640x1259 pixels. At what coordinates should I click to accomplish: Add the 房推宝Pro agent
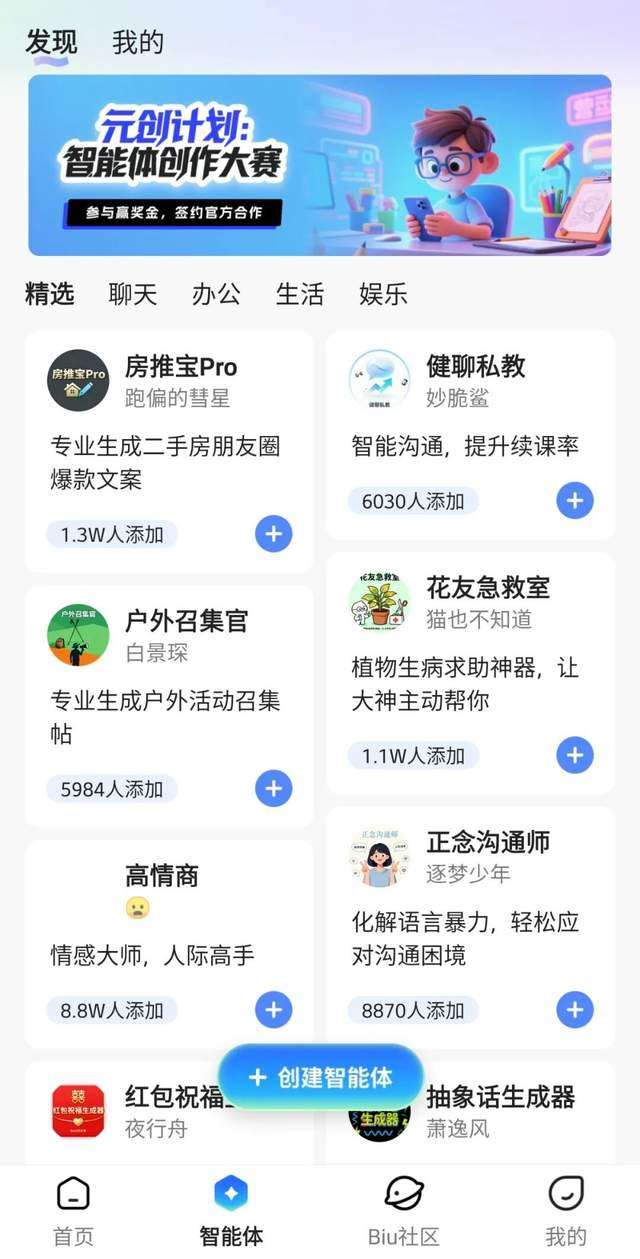coord(273,534)
